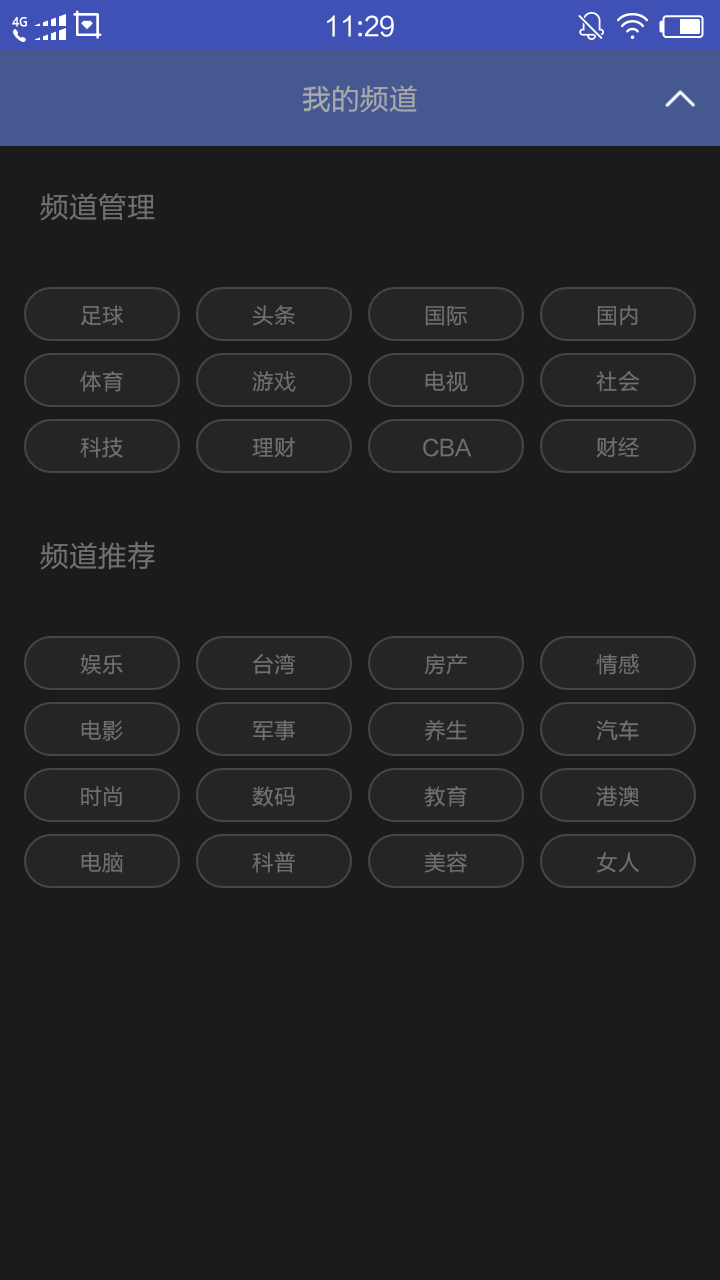Viewport: 720px width, 1280px height.
Task: Add the 数码 recommended channel
Action: [274, 796]
